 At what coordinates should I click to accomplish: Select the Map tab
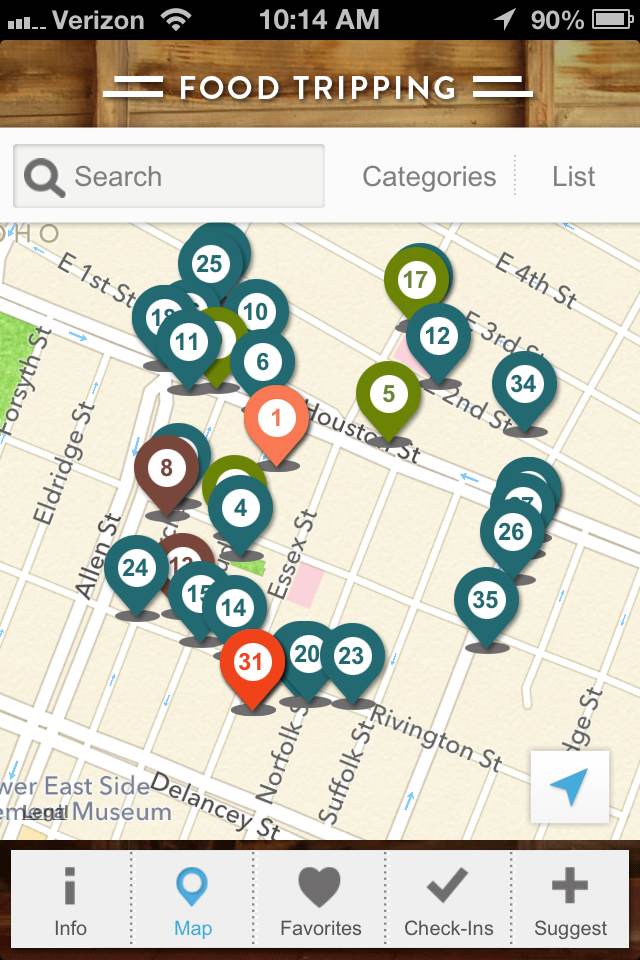(x=192, y=901)
